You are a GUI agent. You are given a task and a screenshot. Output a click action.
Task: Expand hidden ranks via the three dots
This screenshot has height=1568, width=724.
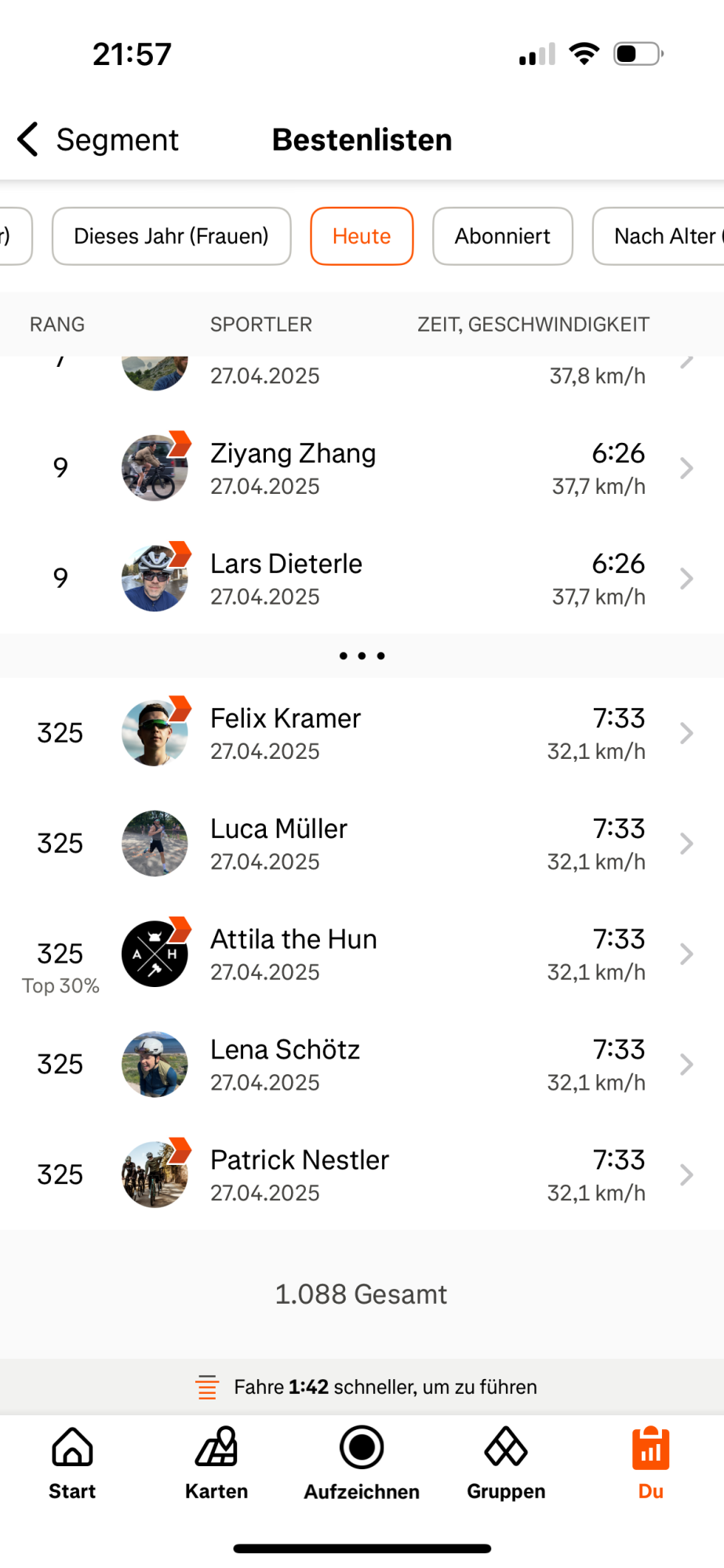pyautogui.click(x=362, y=655)
